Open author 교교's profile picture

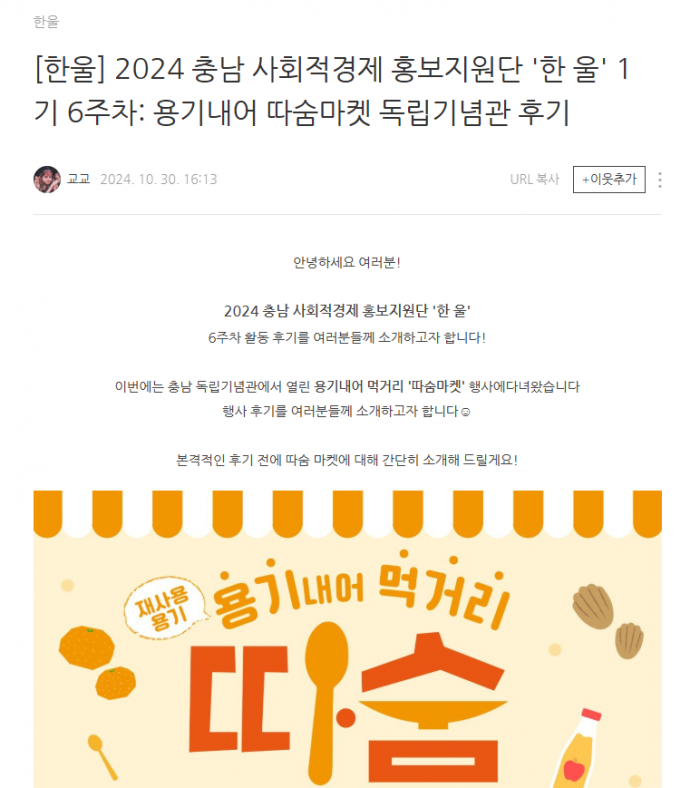(x=47, y=179)
